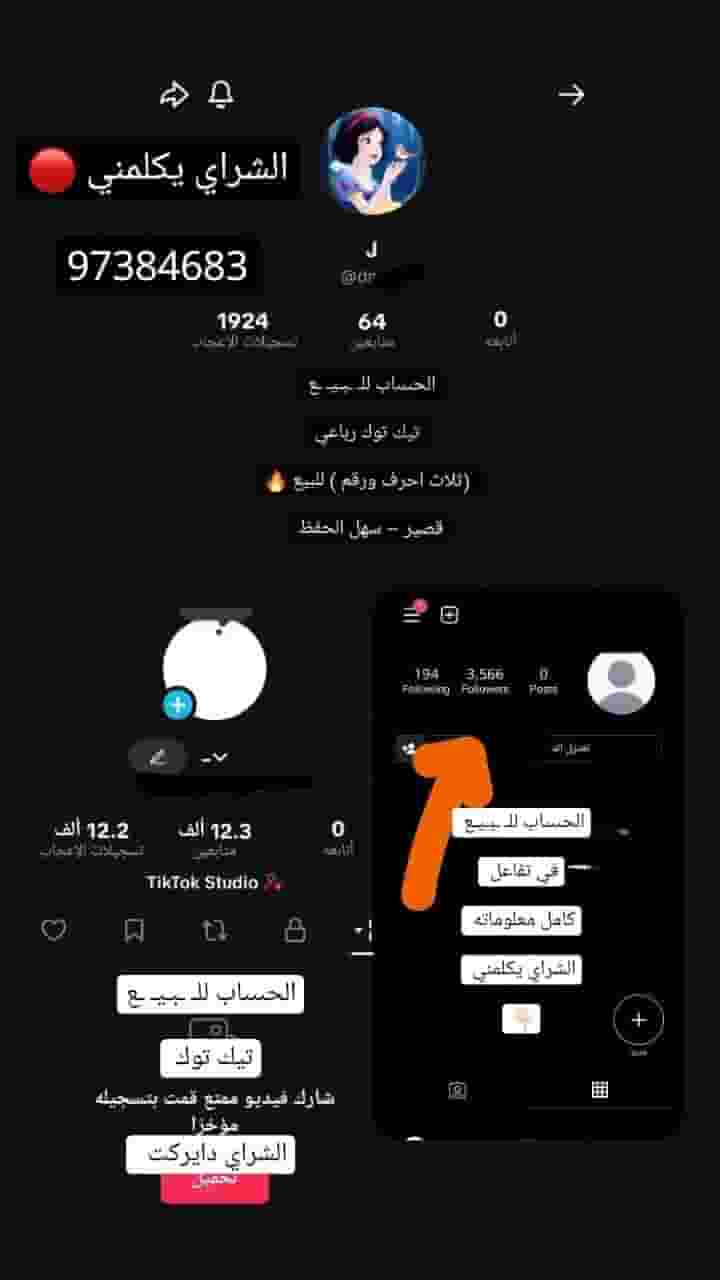
Task: Open the favorites bookmark tab
Action: (133, 931)
